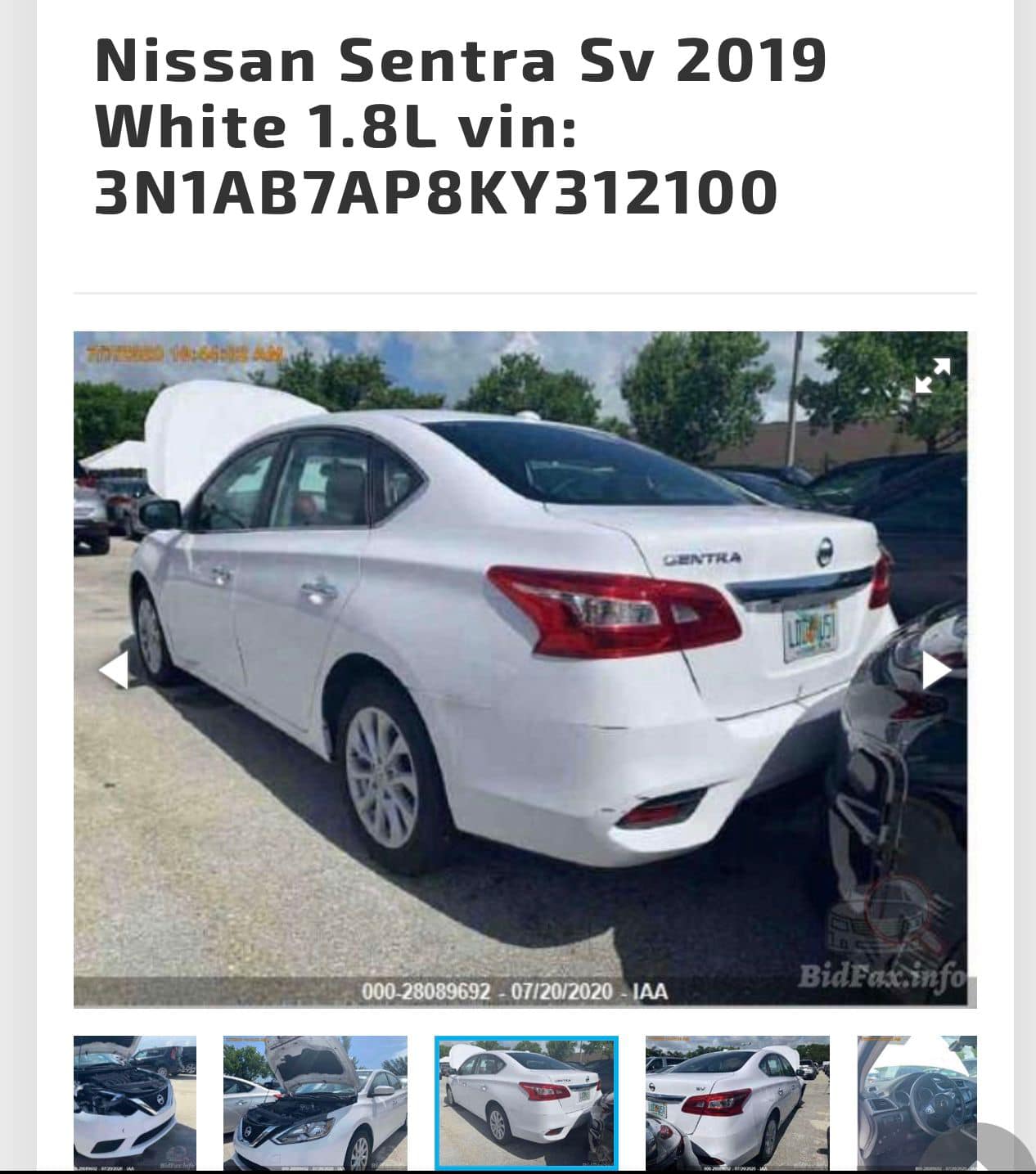
Task: Open the interior steering wheel thumbnail
Action: pyautogui.click(x=917, y=1102)
